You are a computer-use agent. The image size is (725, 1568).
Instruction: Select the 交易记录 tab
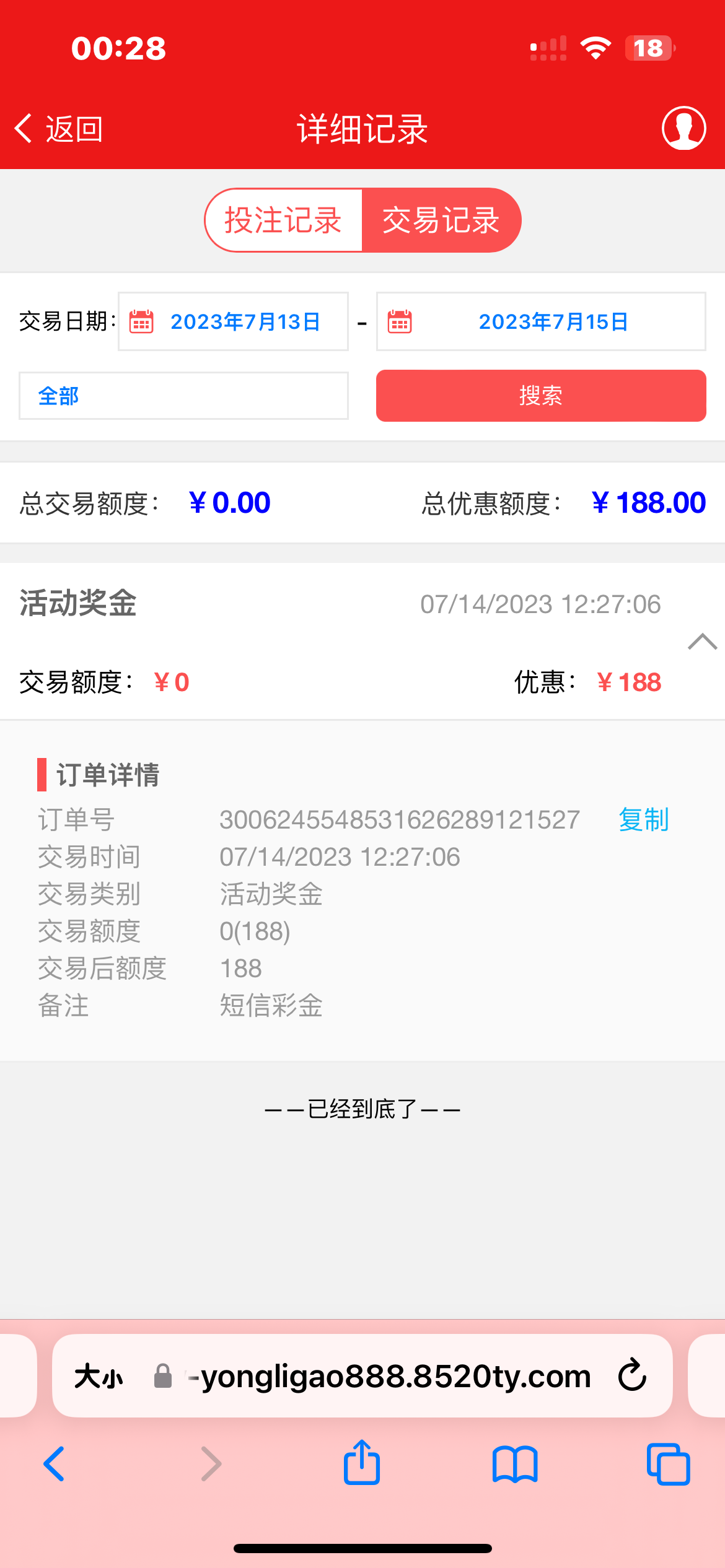pyautogui.click(x=441, y=220)
